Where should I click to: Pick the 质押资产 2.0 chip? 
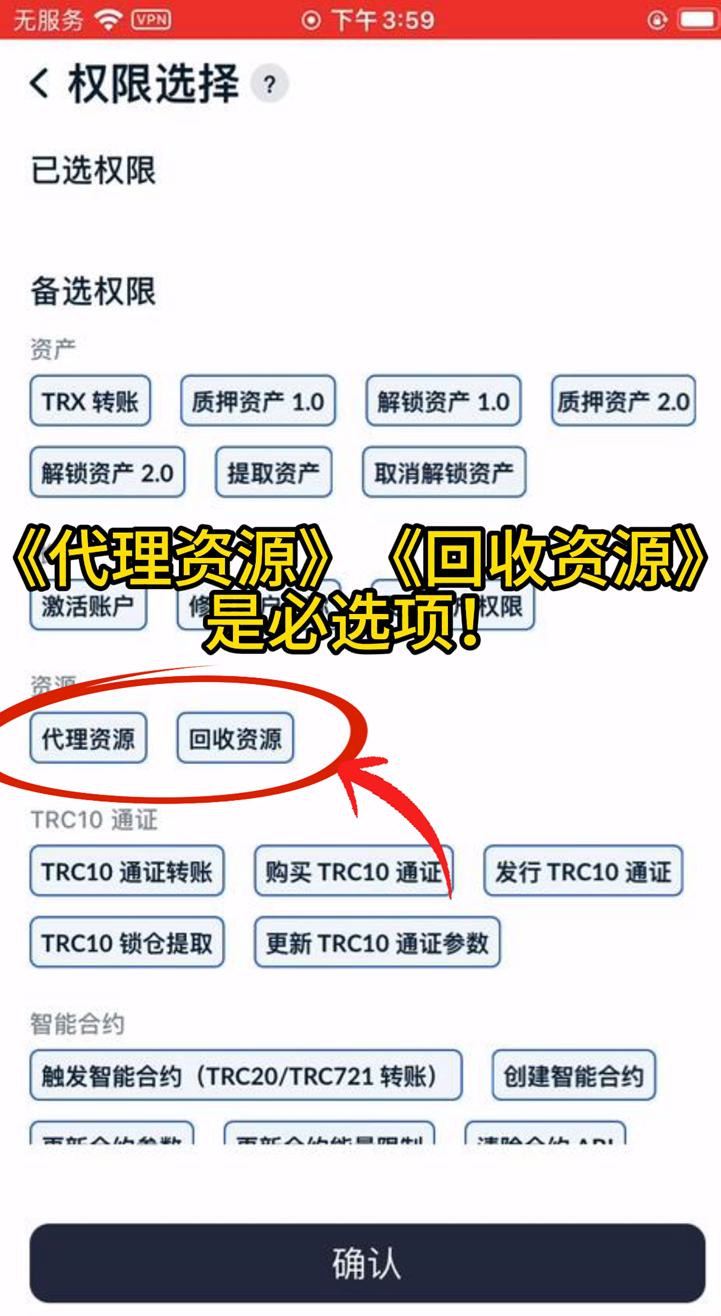click(623, 401)
